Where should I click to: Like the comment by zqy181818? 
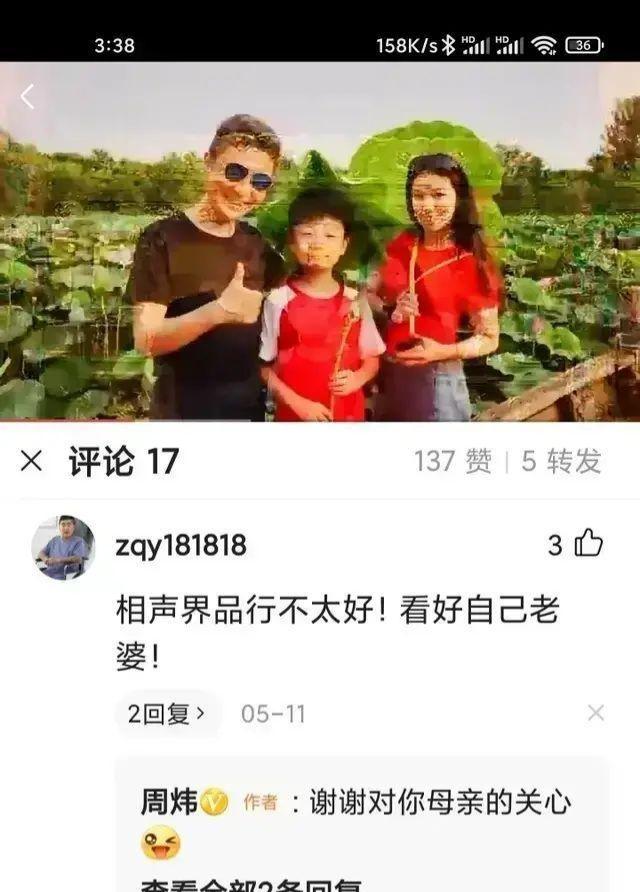click(x=589, y=545)
